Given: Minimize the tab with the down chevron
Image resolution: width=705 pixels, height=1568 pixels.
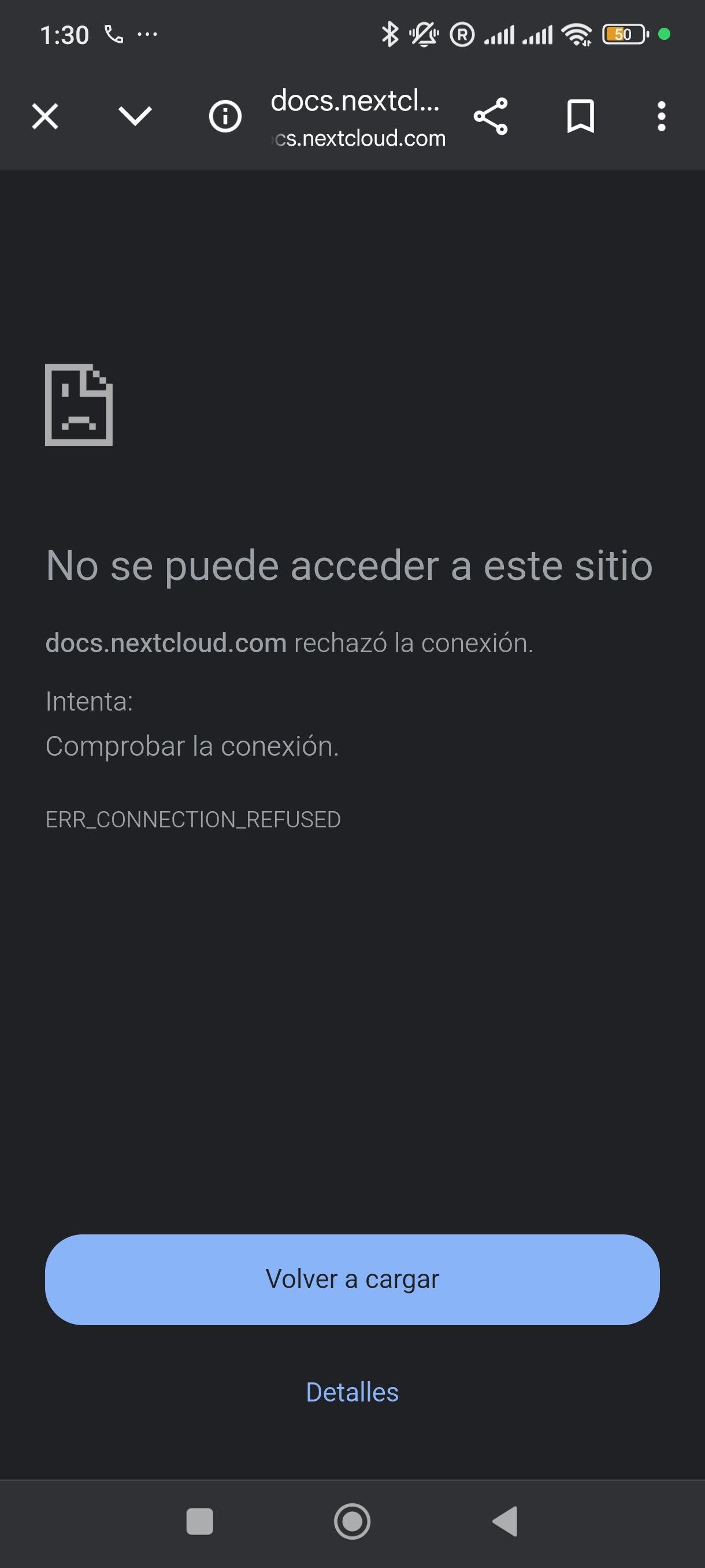Looking at the screenshot, I should pos(135,116).
